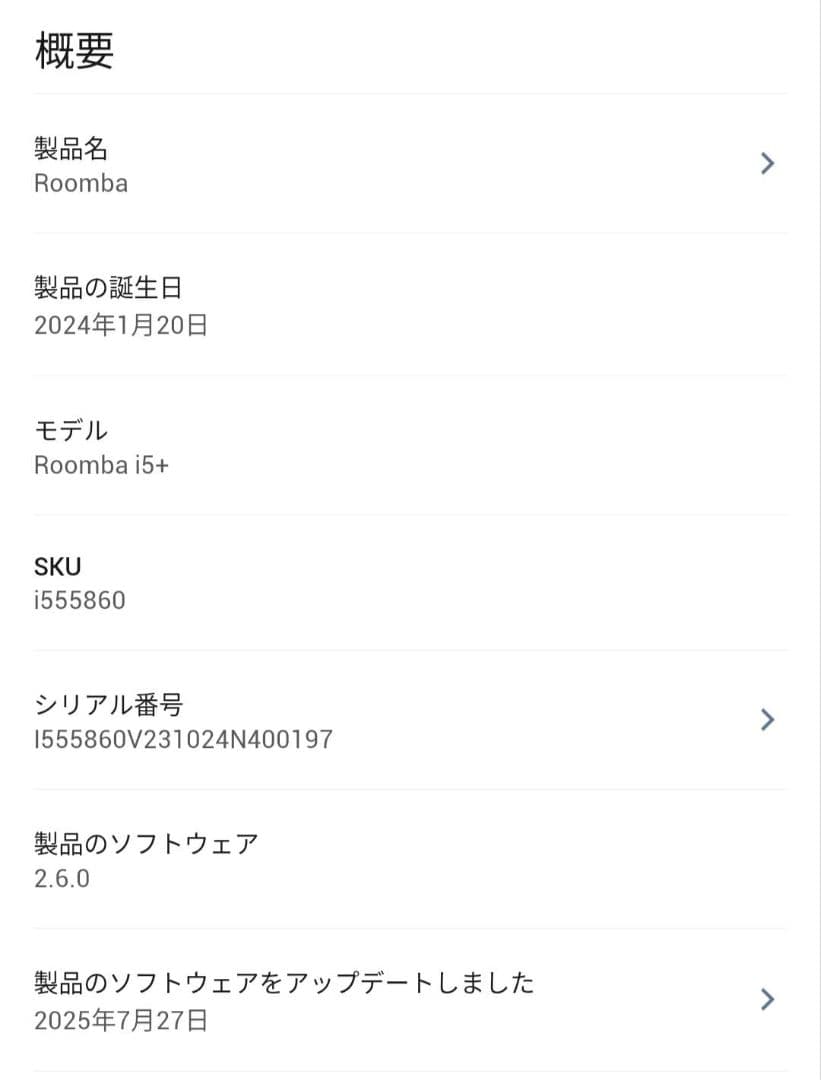The height and width of the screenshot is (1080, 821).
Task: Open the 製品名 Roomba detail view
Action: [x=400, y=165]
